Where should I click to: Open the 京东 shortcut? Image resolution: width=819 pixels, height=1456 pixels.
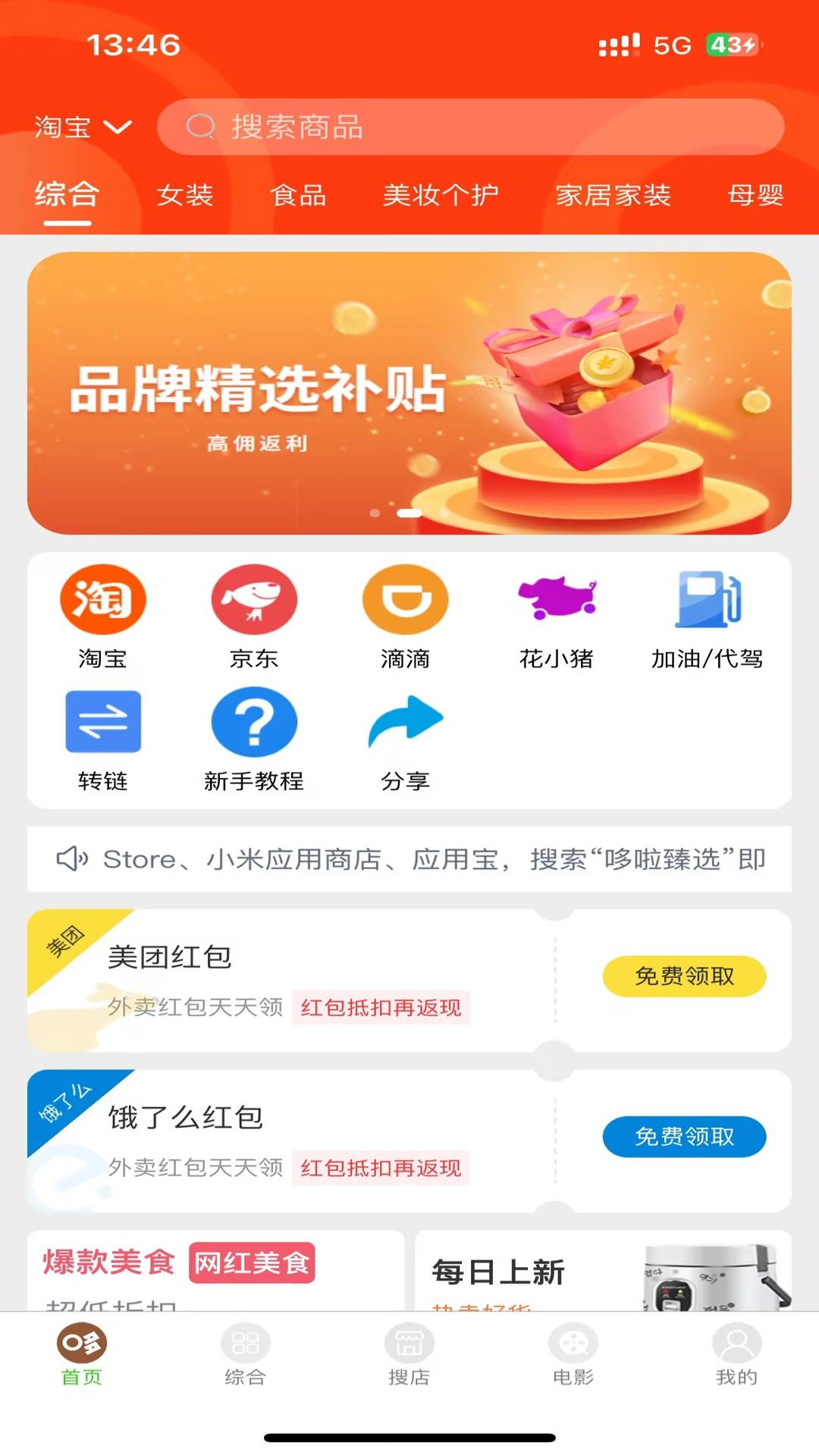point(254,616)
